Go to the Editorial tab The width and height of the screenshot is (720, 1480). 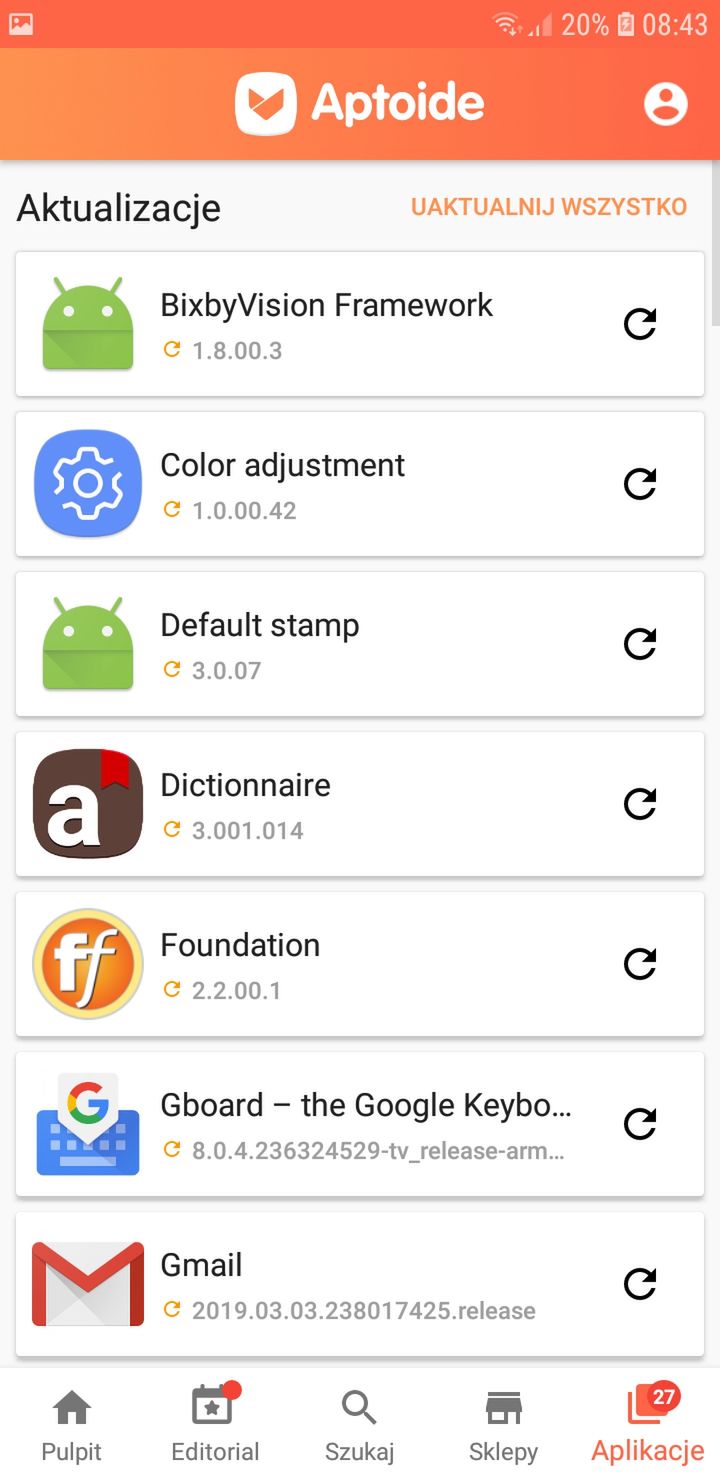pyautogui.click(x=215, y=1425)
